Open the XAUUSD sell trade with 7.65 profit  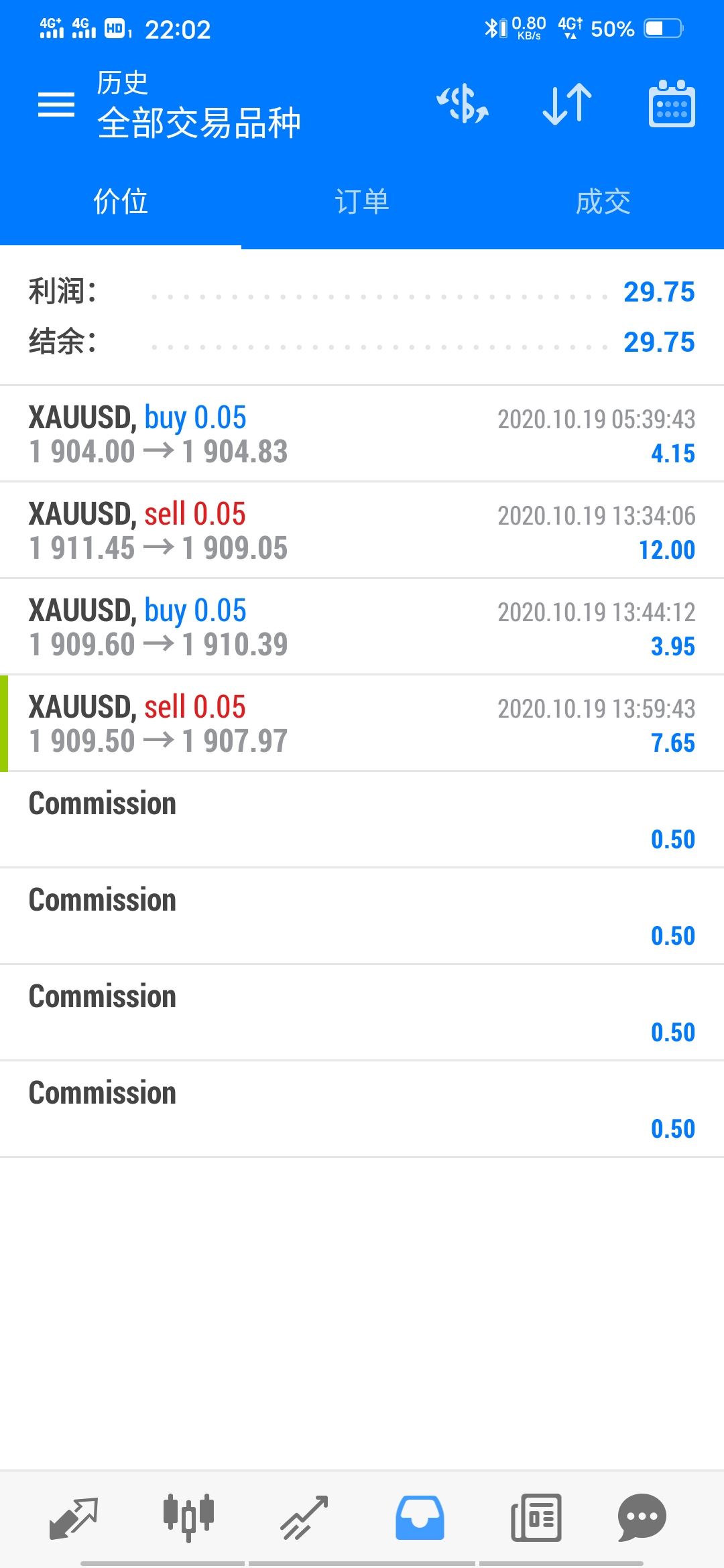click(362, 724)
